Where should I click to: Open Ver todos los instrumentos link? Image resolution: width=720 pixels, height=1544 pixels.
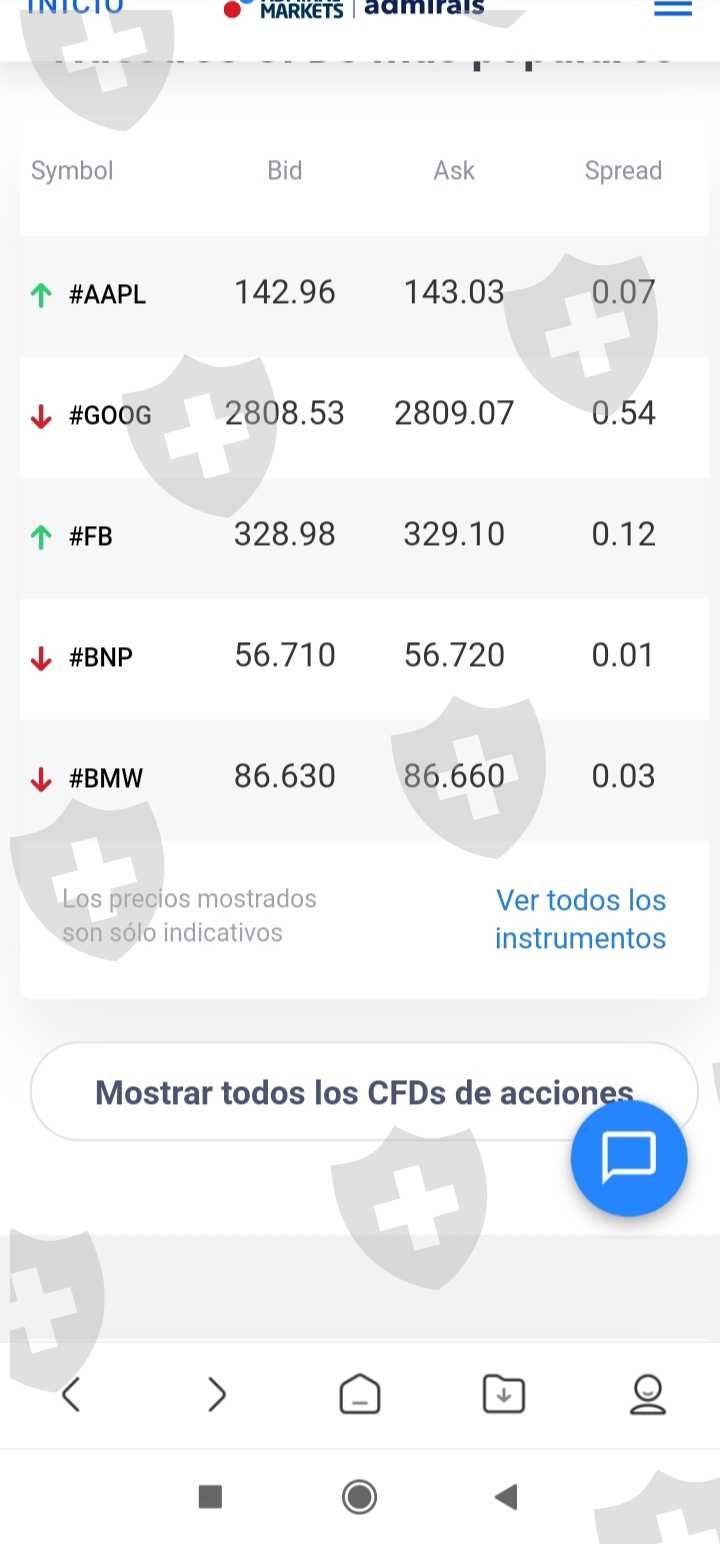[x=581, y=919]
